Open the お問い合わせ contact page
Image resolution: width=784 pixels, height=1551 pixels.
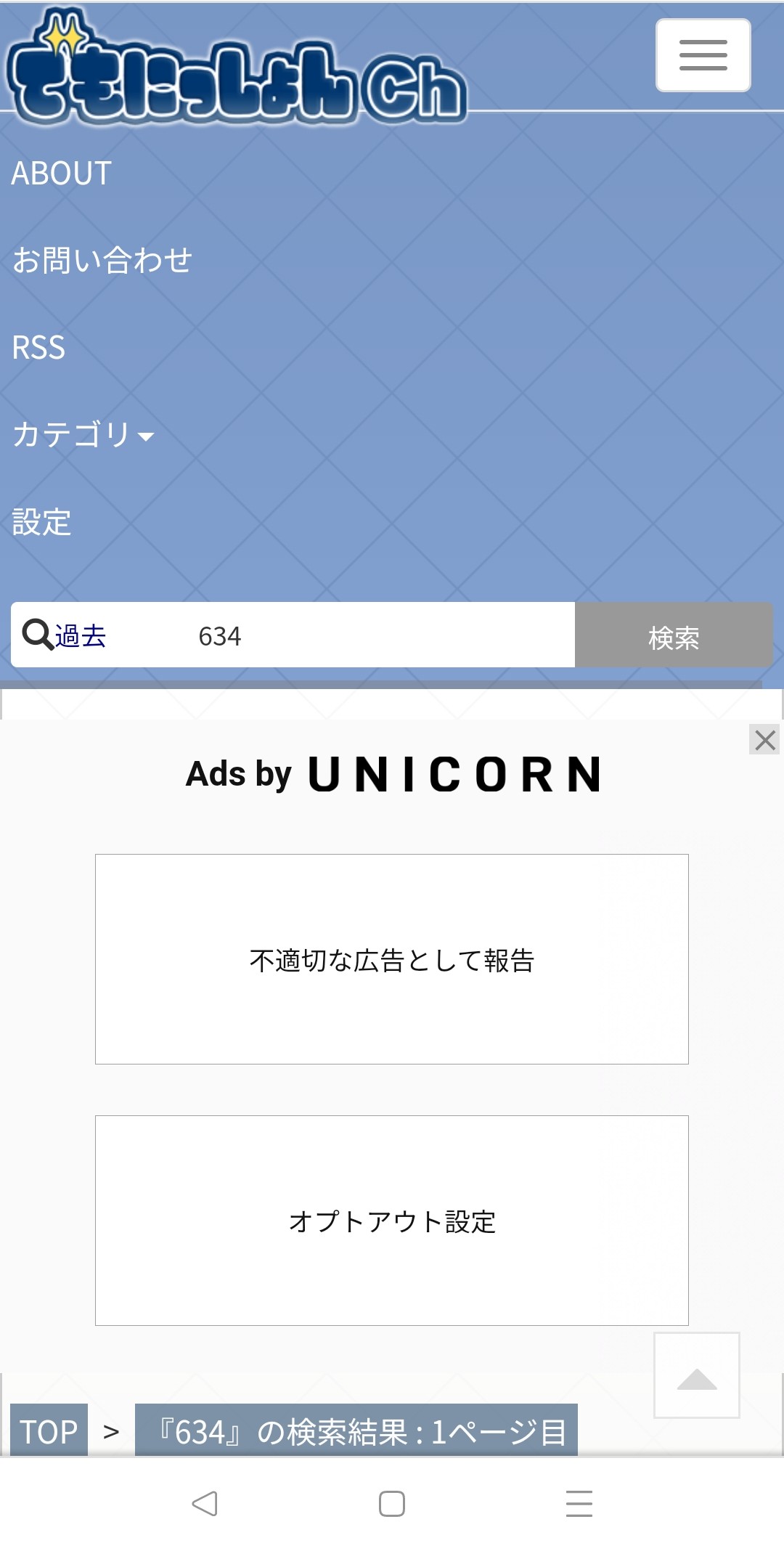click(x=102, y=261)
